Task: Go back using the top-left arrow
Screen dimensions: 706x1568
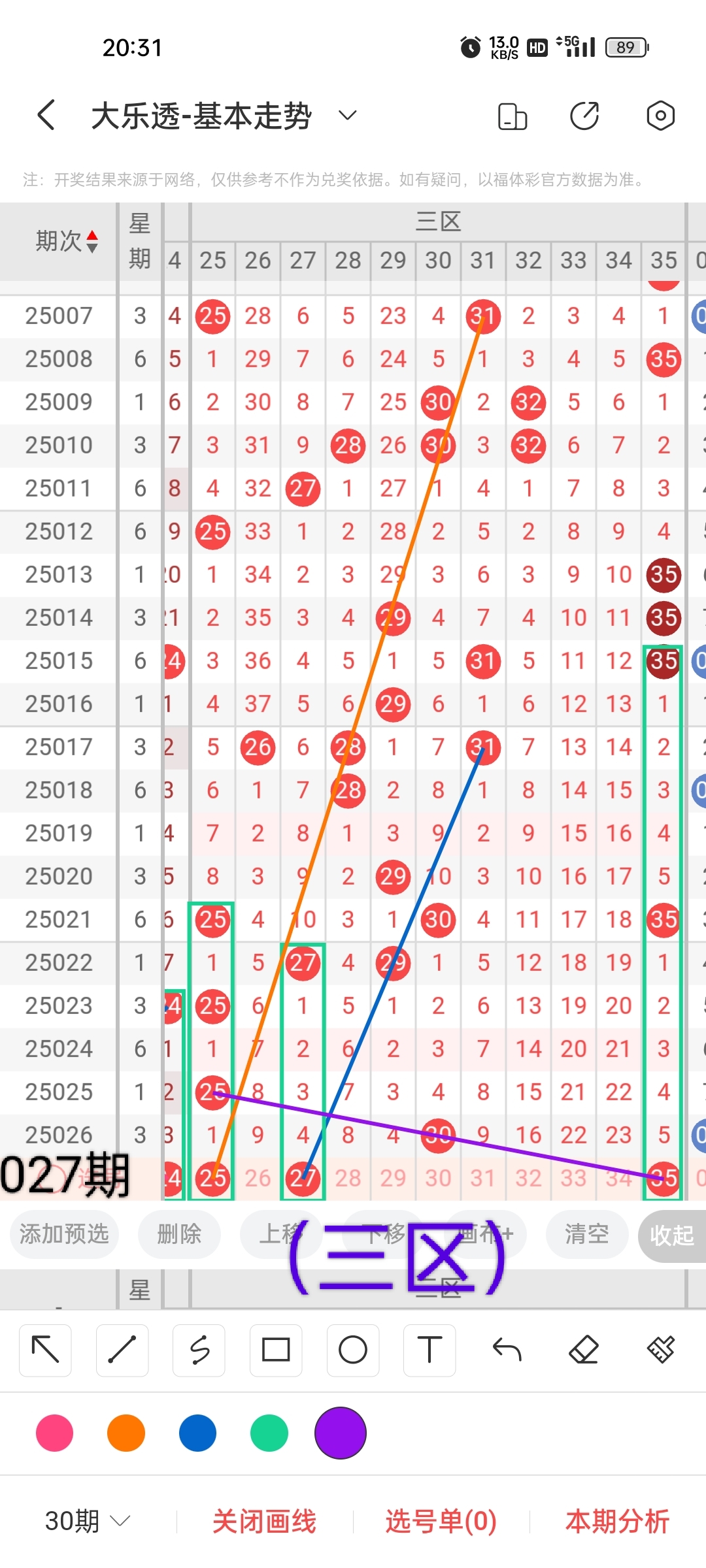Action: pyautogui.click(x=46, y=116)
